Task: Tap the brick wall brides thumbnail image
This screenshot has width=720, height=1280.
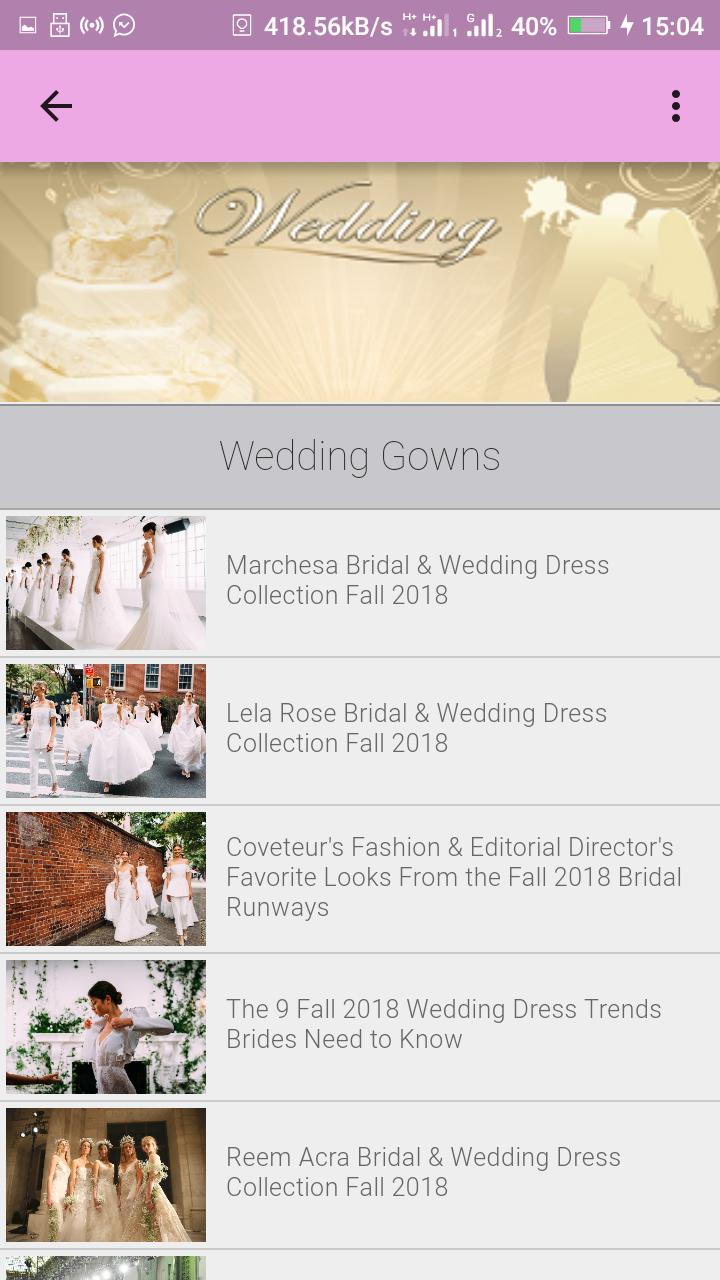Action: coord(106,878)
